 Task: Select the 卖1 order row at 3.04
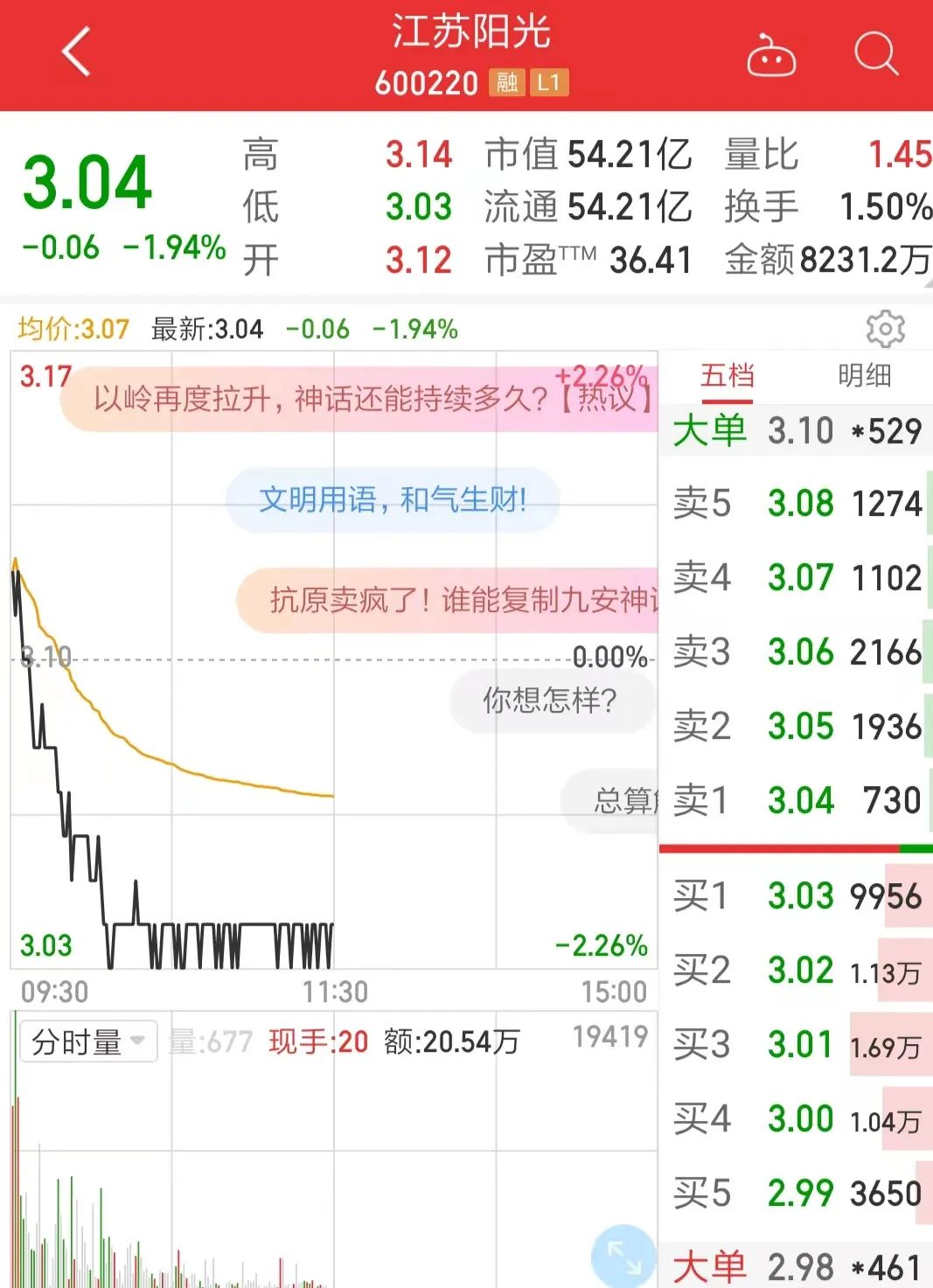pos(796,800)
